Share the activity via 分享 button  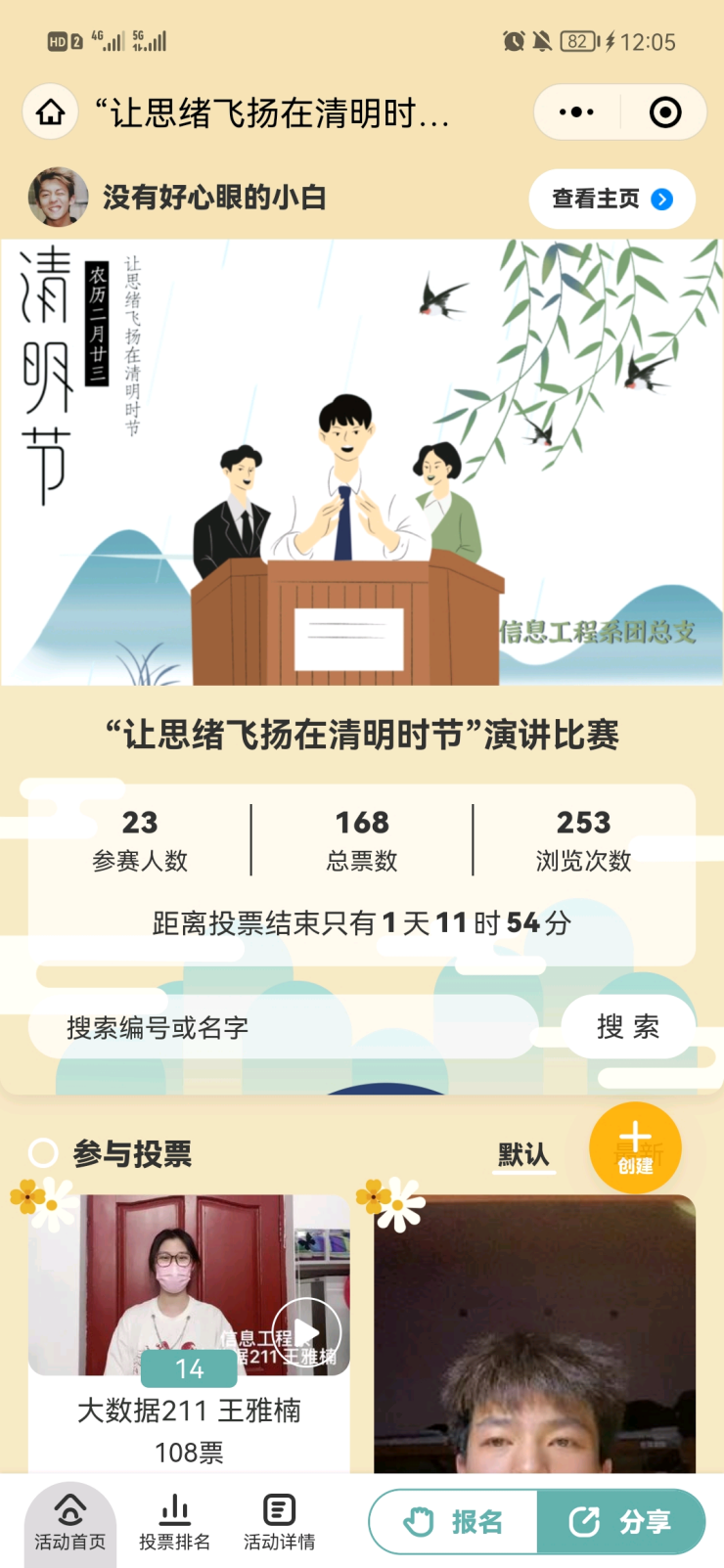(x=620, y=1522)
